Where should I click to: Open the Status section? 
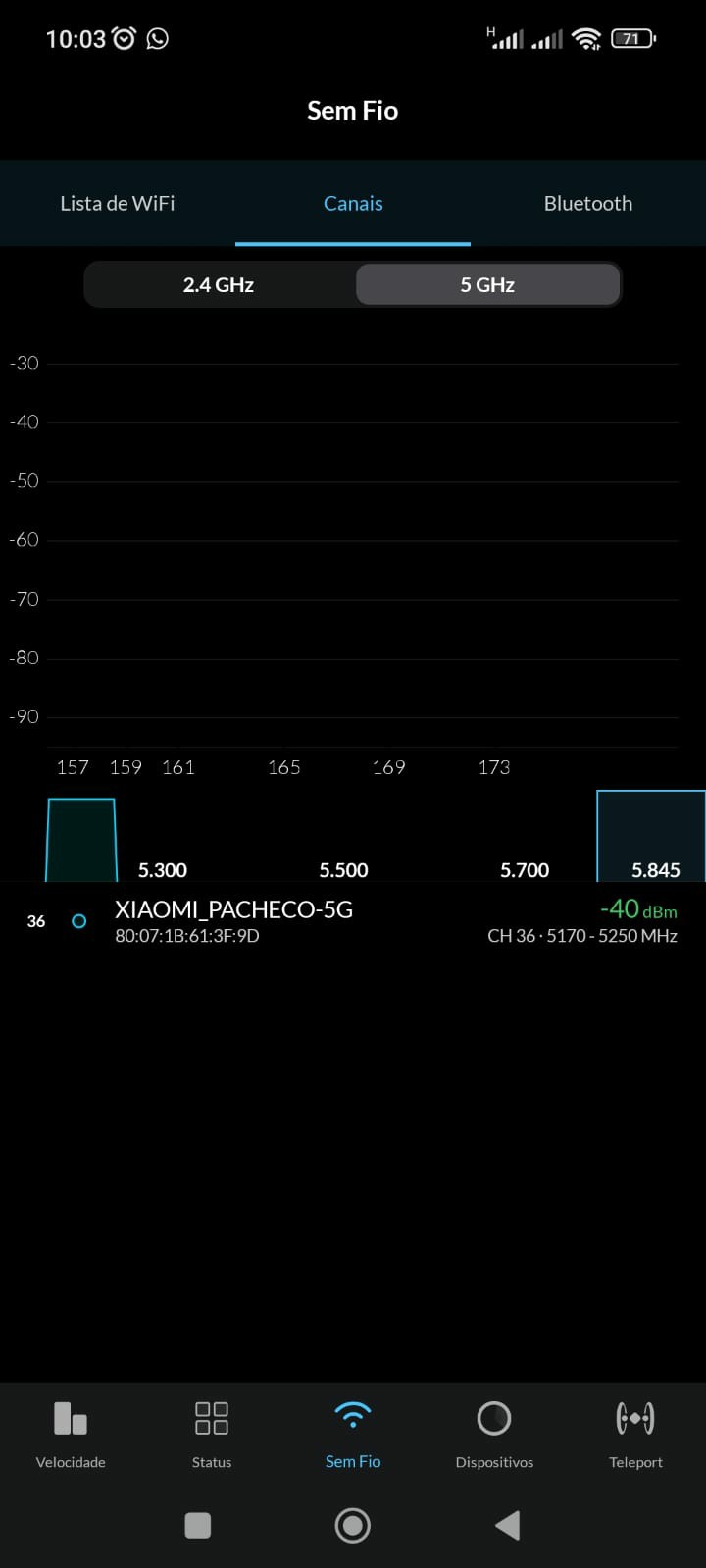[x=212, y=1434]
